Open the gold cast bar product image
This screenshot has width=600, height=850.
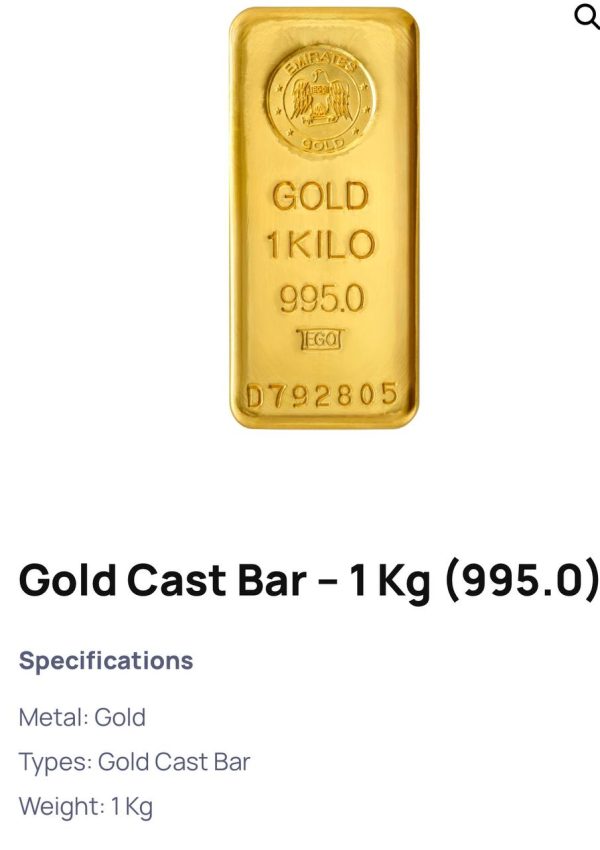pos(323,218)
